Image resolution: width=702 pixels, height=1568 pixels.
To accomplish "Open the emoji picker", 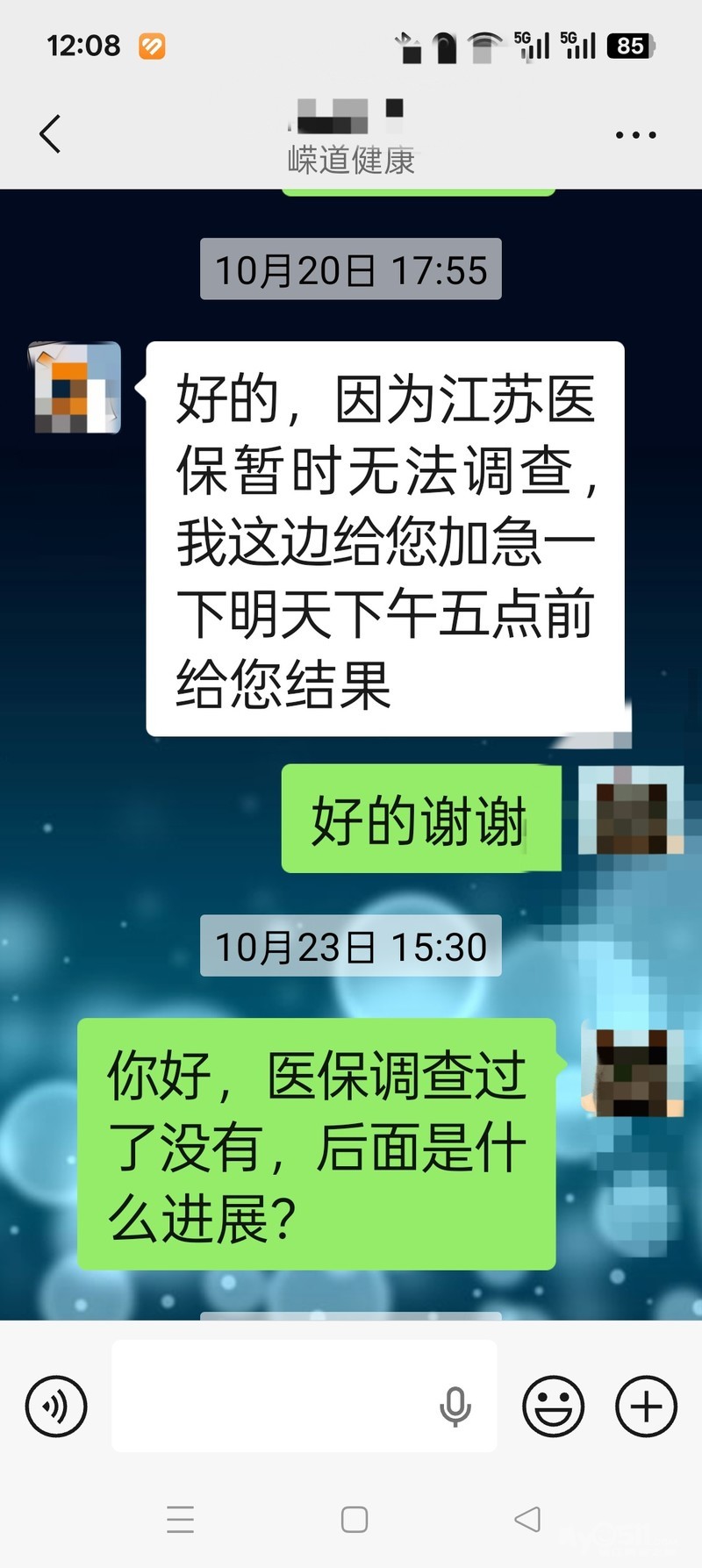I will (x=554, y=1407).
